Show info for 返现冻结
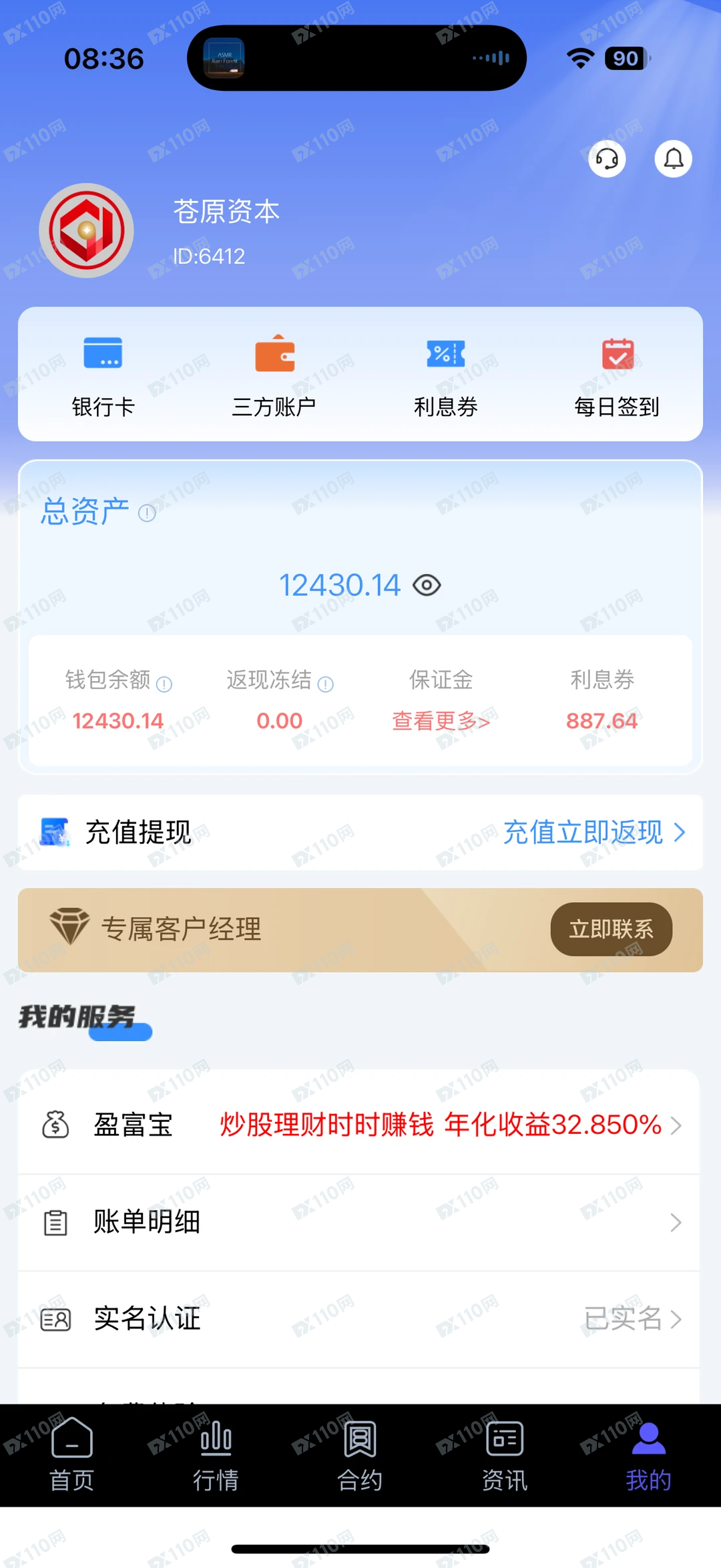The image size is (721, 1568). tap(326, 684)
